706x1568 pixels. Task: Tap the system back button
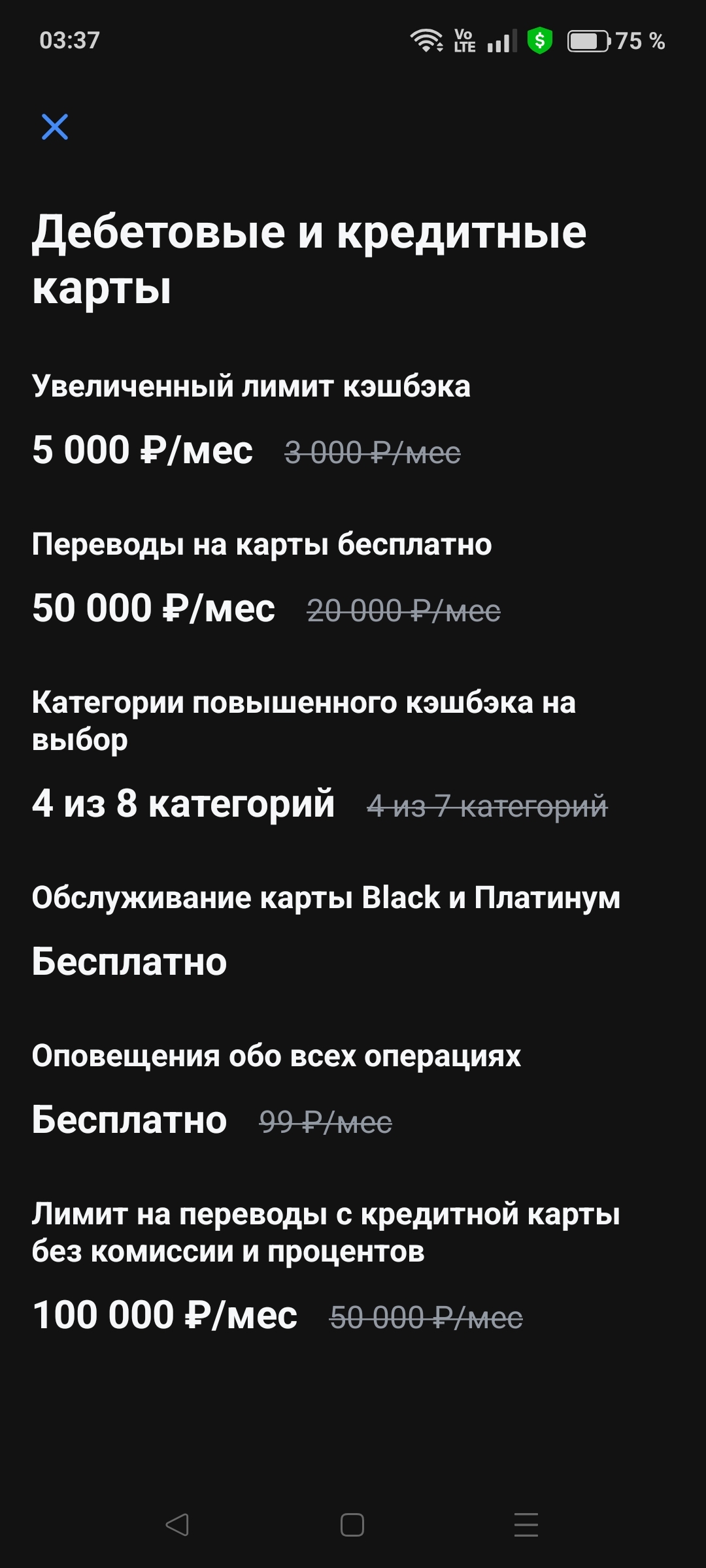(177, 1525)
